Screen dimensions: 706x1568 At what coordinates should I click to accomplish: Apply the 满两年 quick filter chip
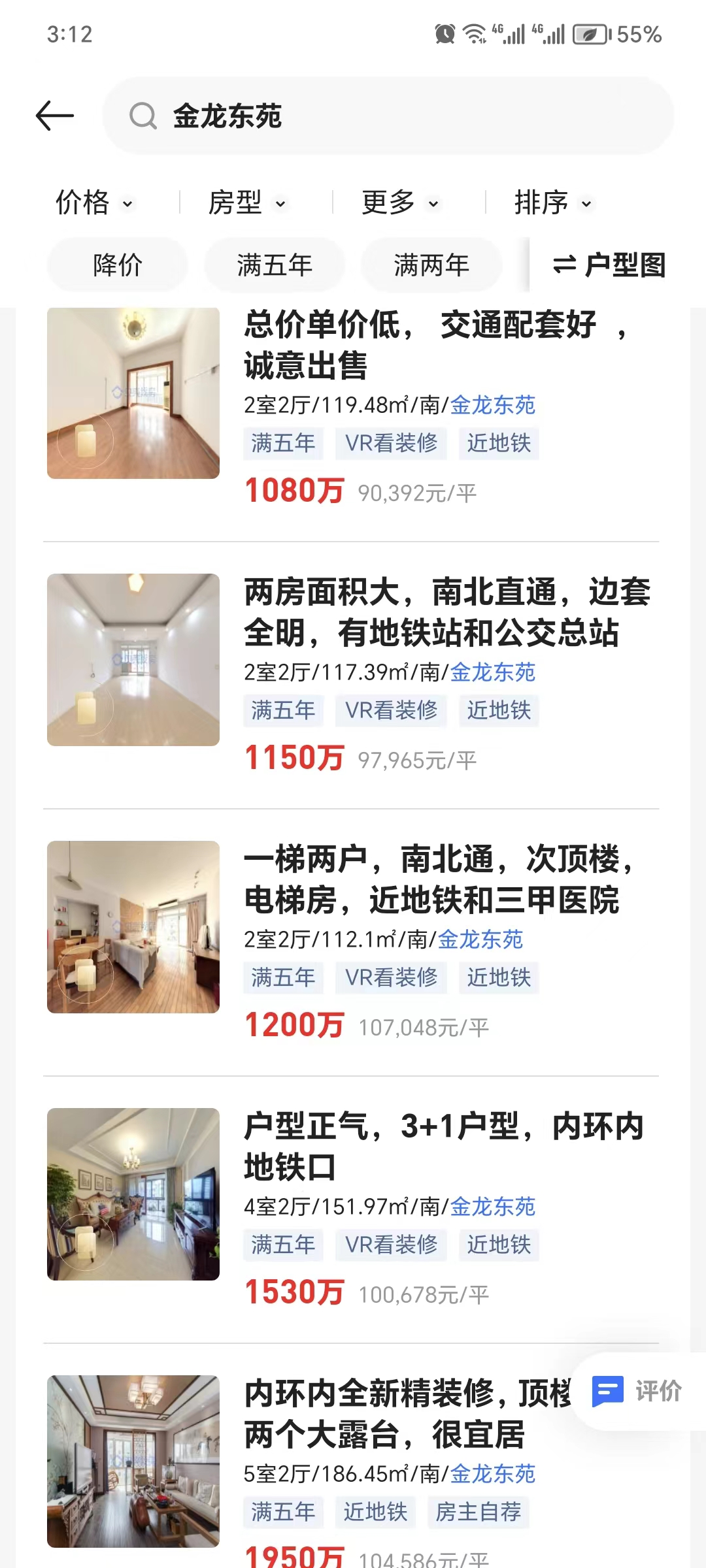point(431,265)
